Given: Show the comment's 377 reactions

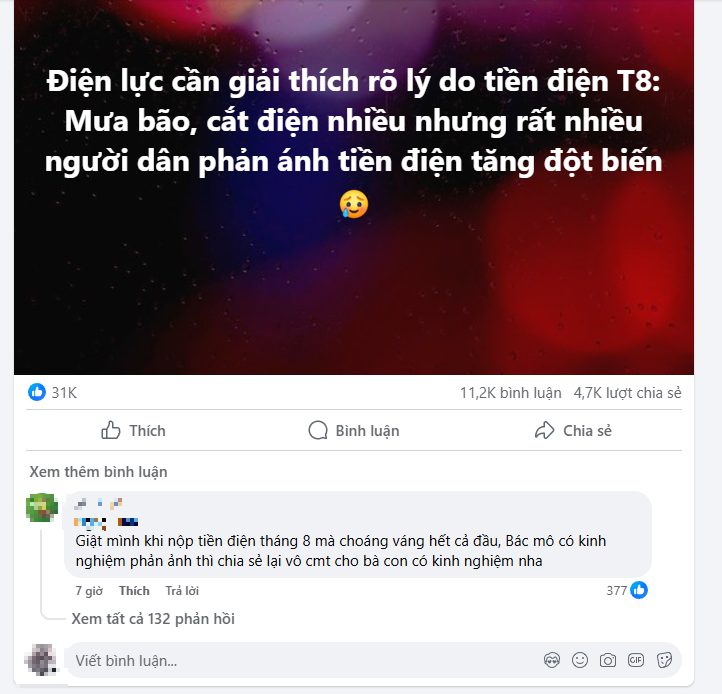Looking at the screenshot, I should coord(627,591).
